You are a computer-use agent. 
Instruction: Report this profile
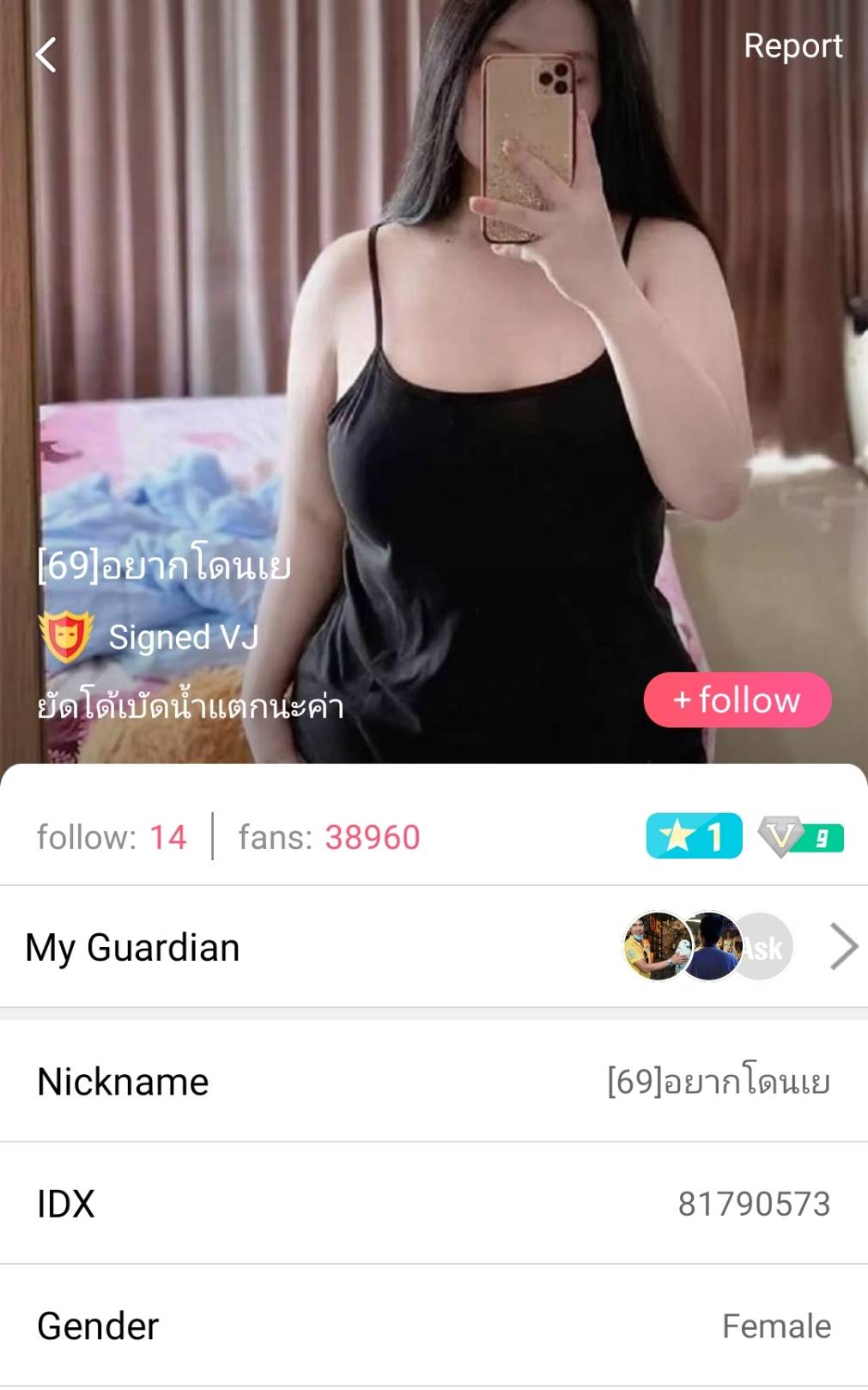pos(792,46)
